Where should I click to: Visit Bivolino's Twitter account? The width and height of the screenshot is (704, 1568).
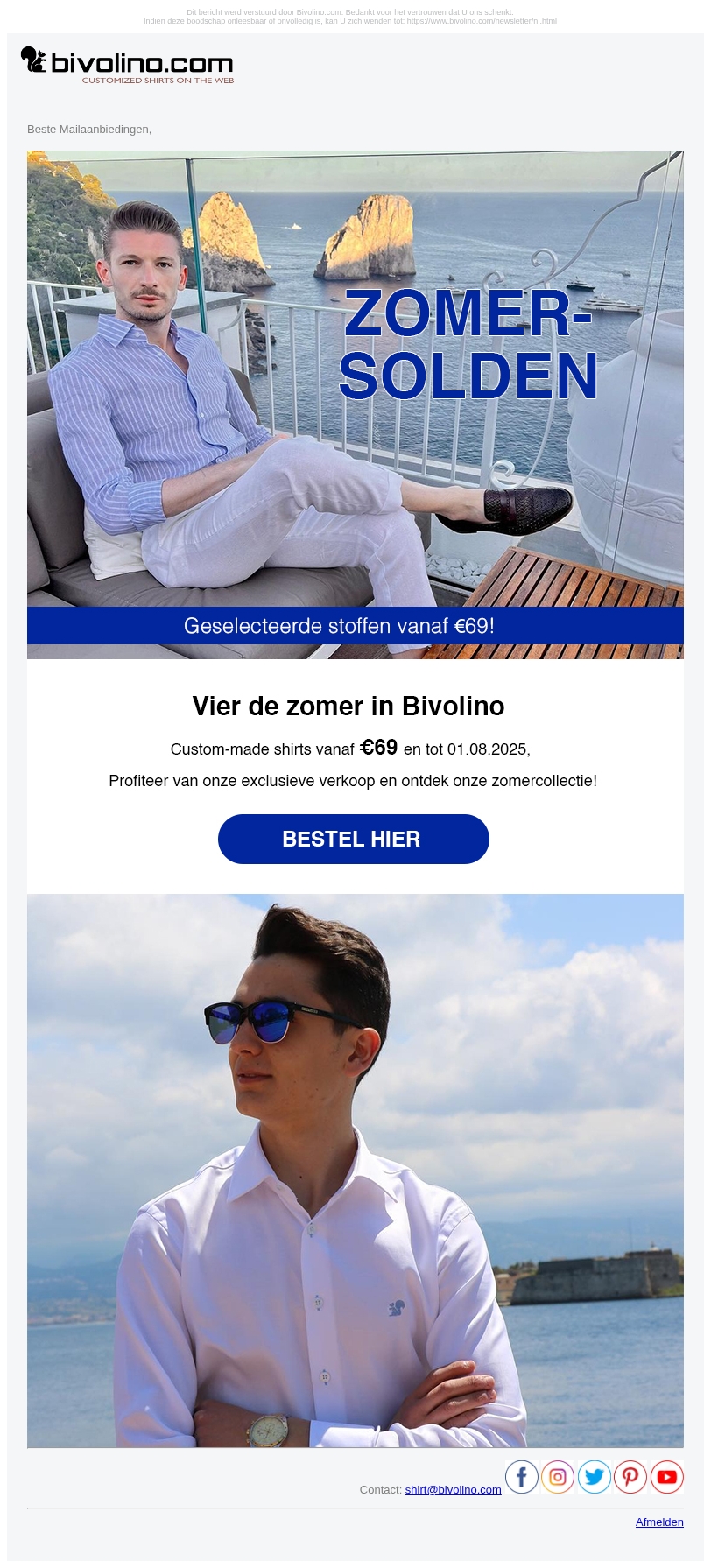pos(594,1477)
